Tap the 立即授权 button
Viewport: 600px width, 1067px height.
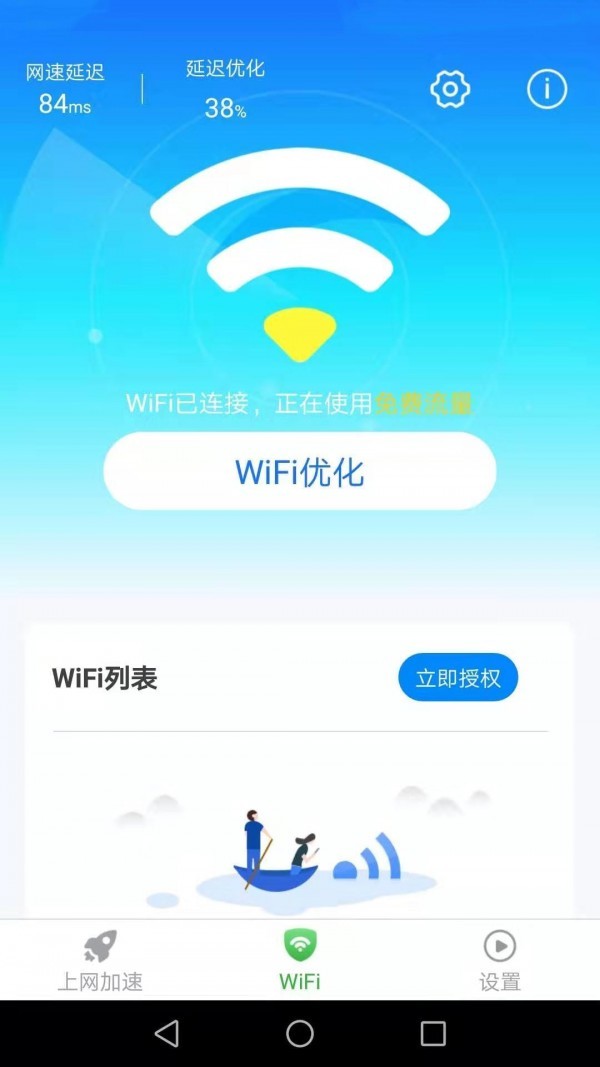point(458,678)
